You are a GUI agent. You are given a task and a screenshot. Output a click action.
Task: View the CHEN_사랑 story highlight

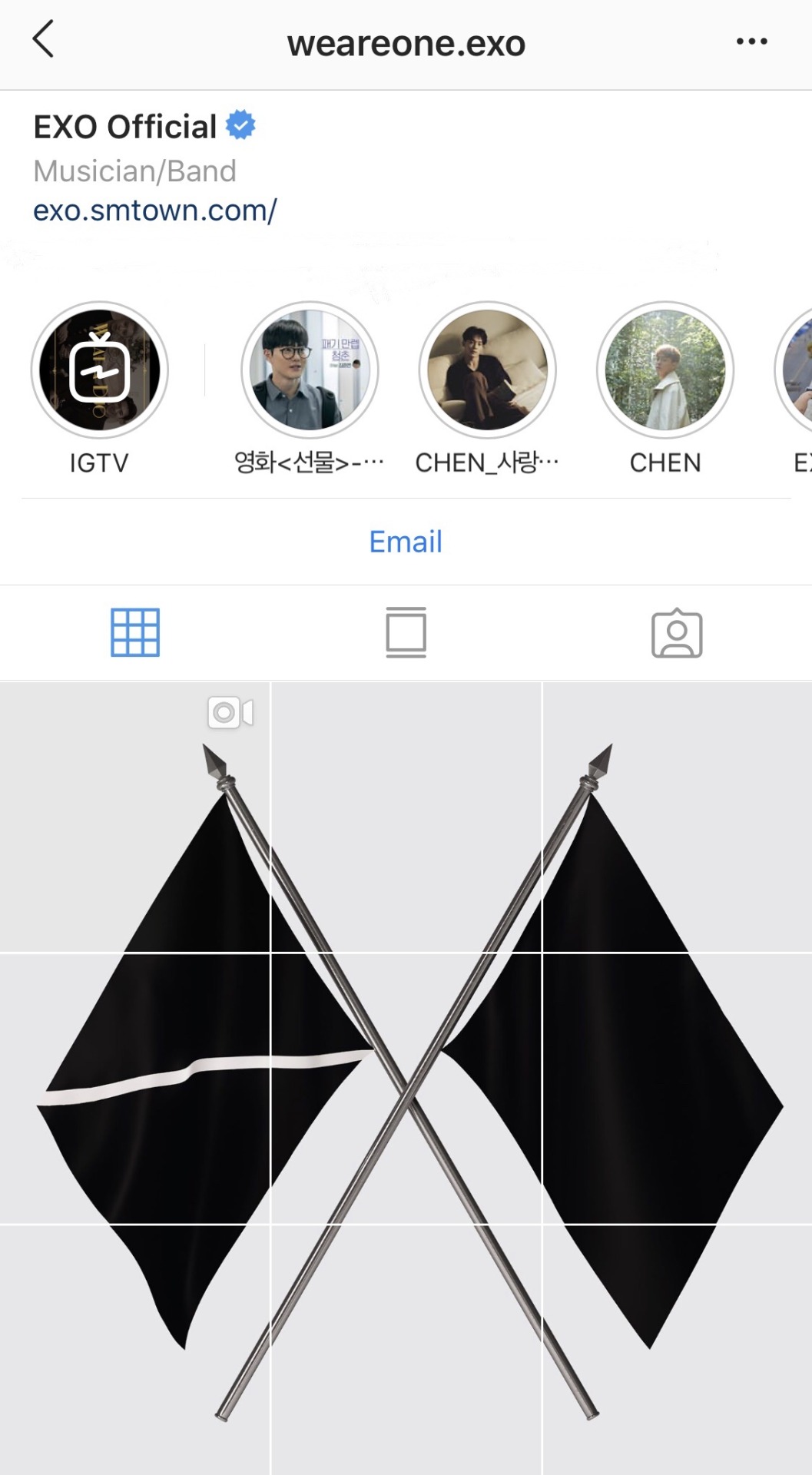pyautogui.click(x=487, y=371)
